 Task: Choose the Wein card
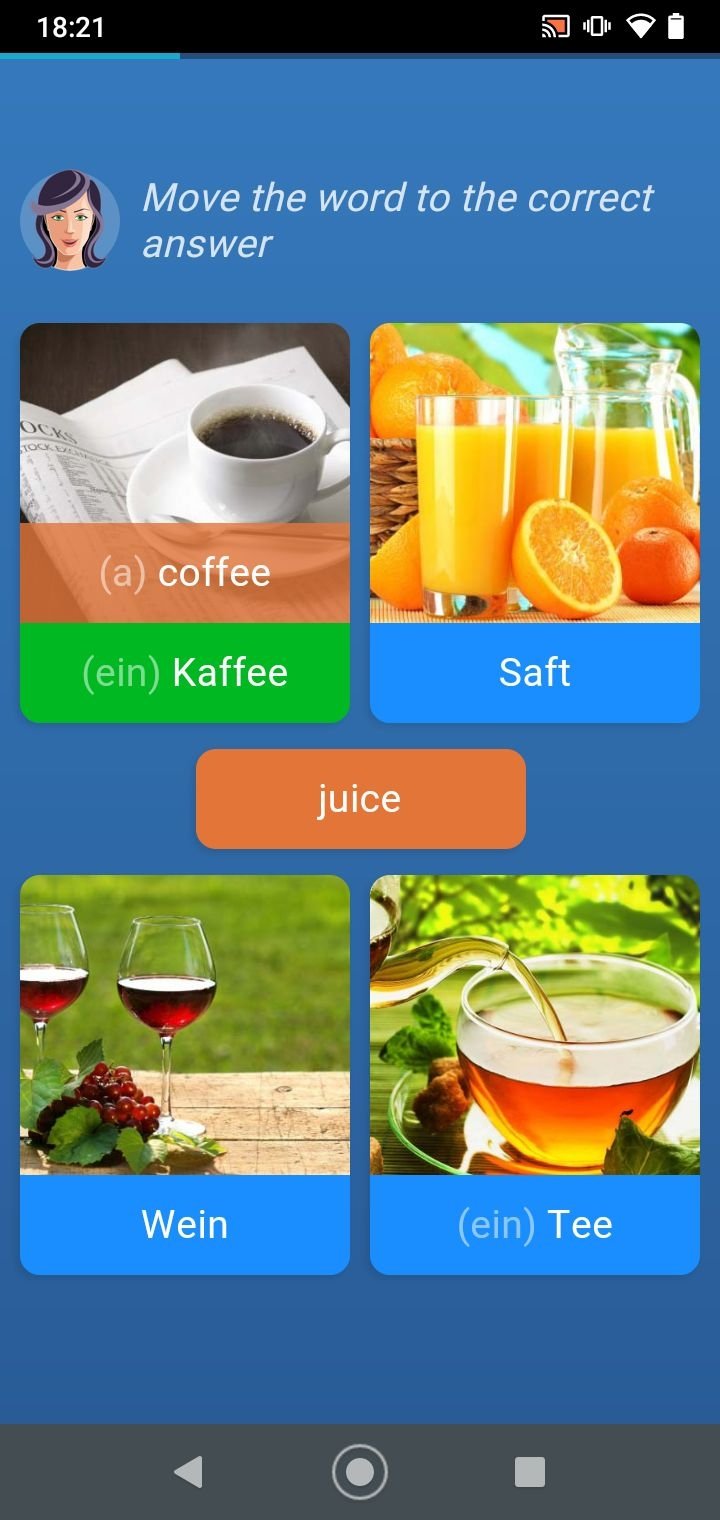(185, 1074)
